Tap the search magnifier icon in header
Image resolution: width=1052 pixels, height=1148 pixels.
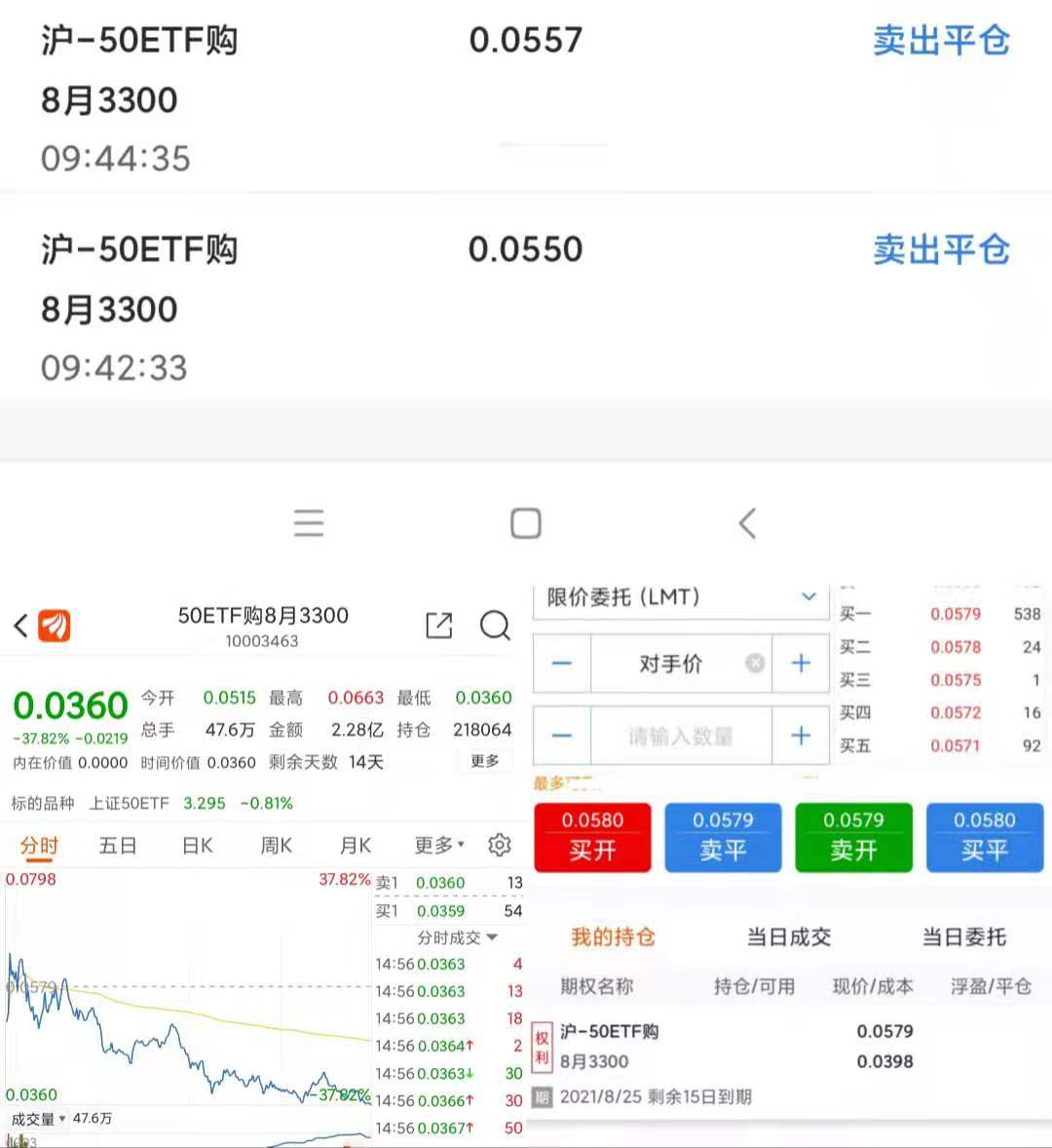coord(496,627)
